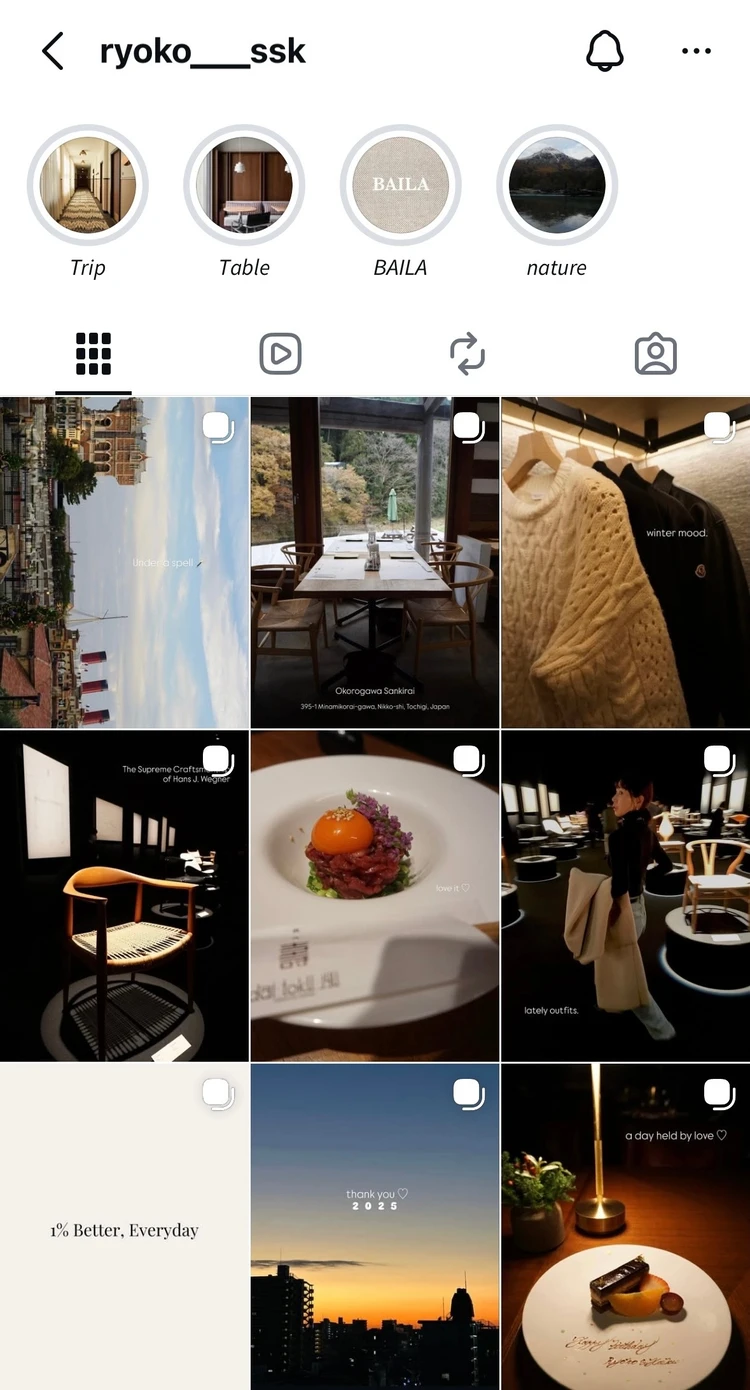Viewport: 750px width, 1390px height.
Task: Open the thank you 2025 sunset post
Action: (x=375, y=1228)
